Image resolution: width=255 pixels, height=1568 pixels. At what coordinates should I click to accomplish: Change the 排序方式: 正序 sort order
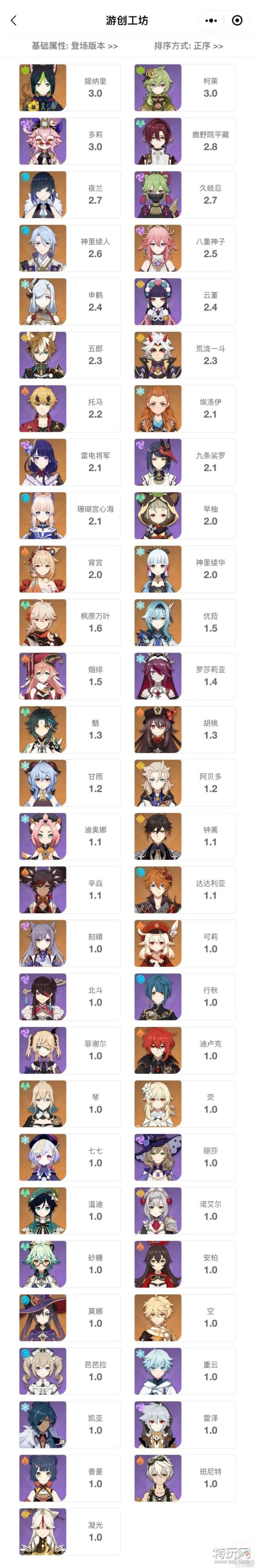pos(189,46)
